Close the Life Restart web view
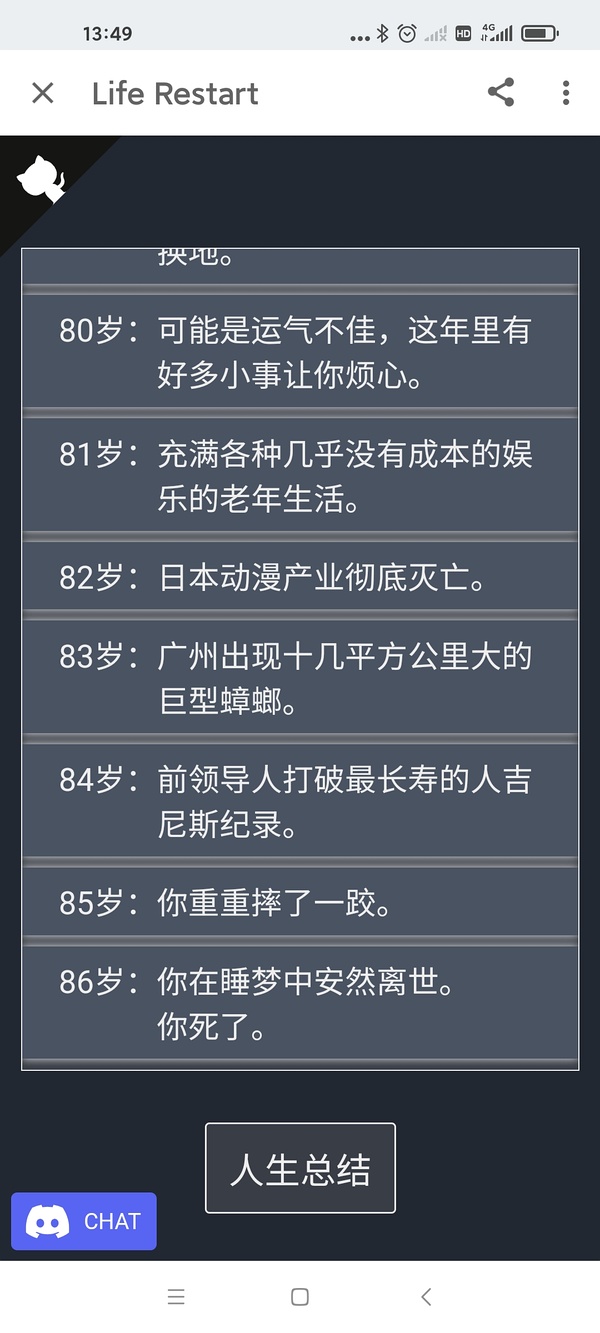 click(x=43, y=93)
